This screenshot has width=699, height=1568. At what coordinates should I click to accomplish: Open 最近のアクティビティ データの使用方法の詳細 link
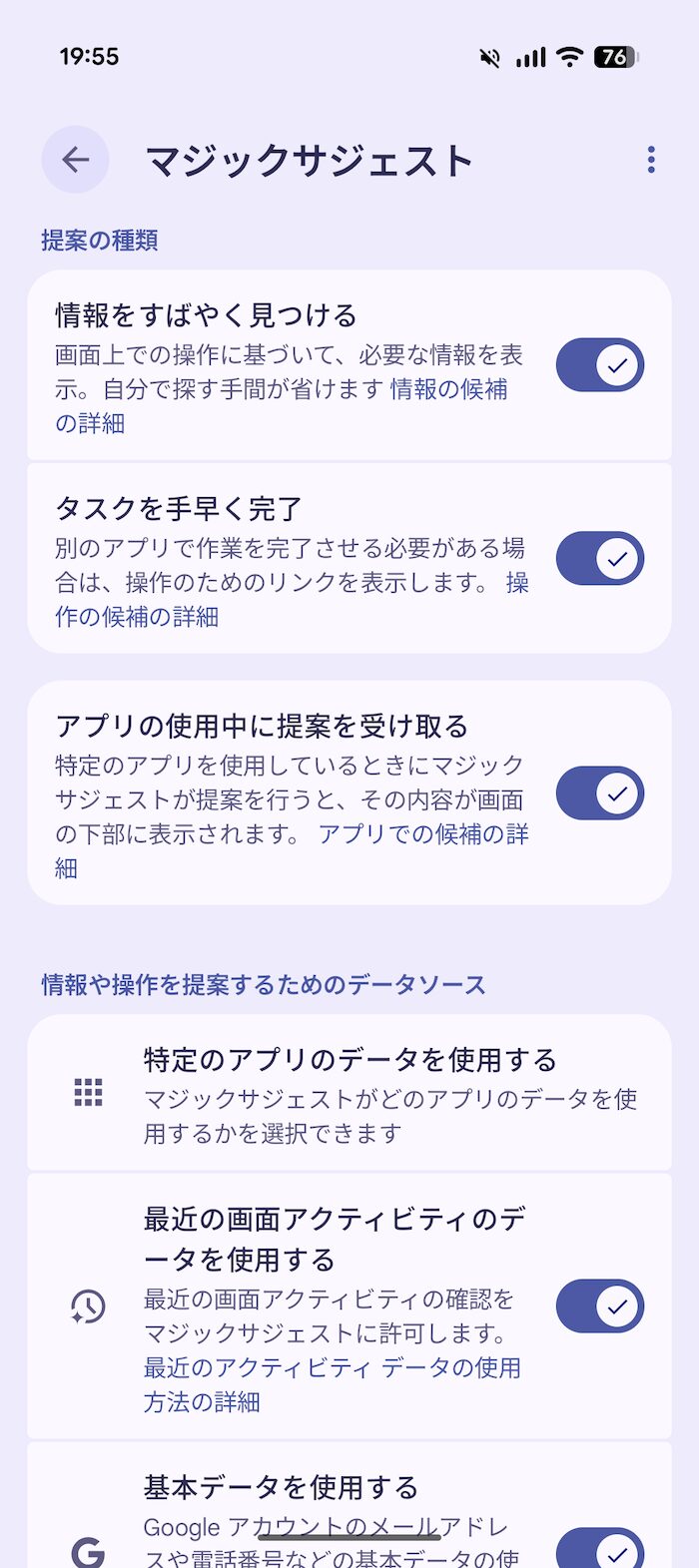coord(333,1384)
